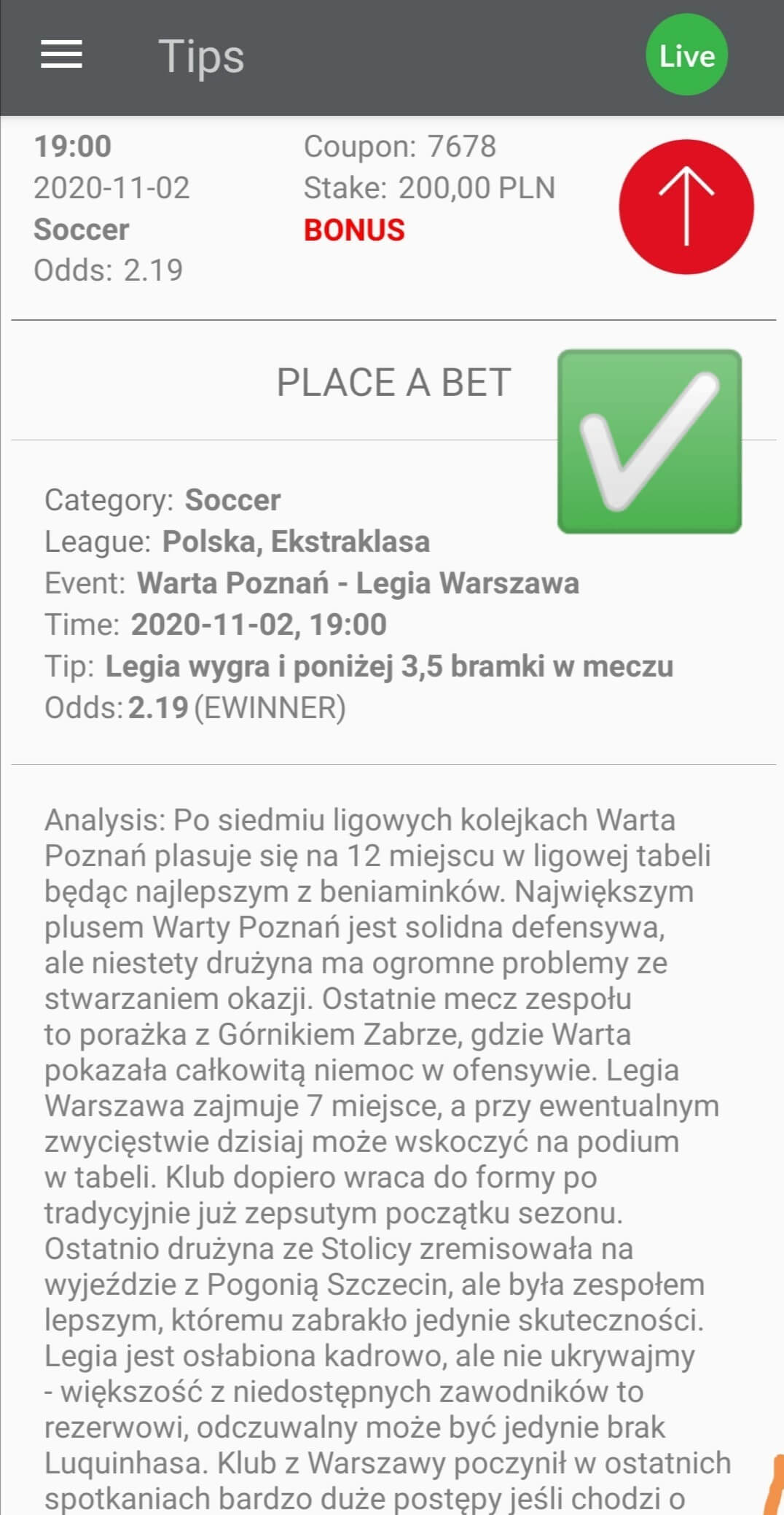Tap PLACE A BET
Image resolution: width=784 pixels, height=1515 pixels.
click(x=393, y=382)
